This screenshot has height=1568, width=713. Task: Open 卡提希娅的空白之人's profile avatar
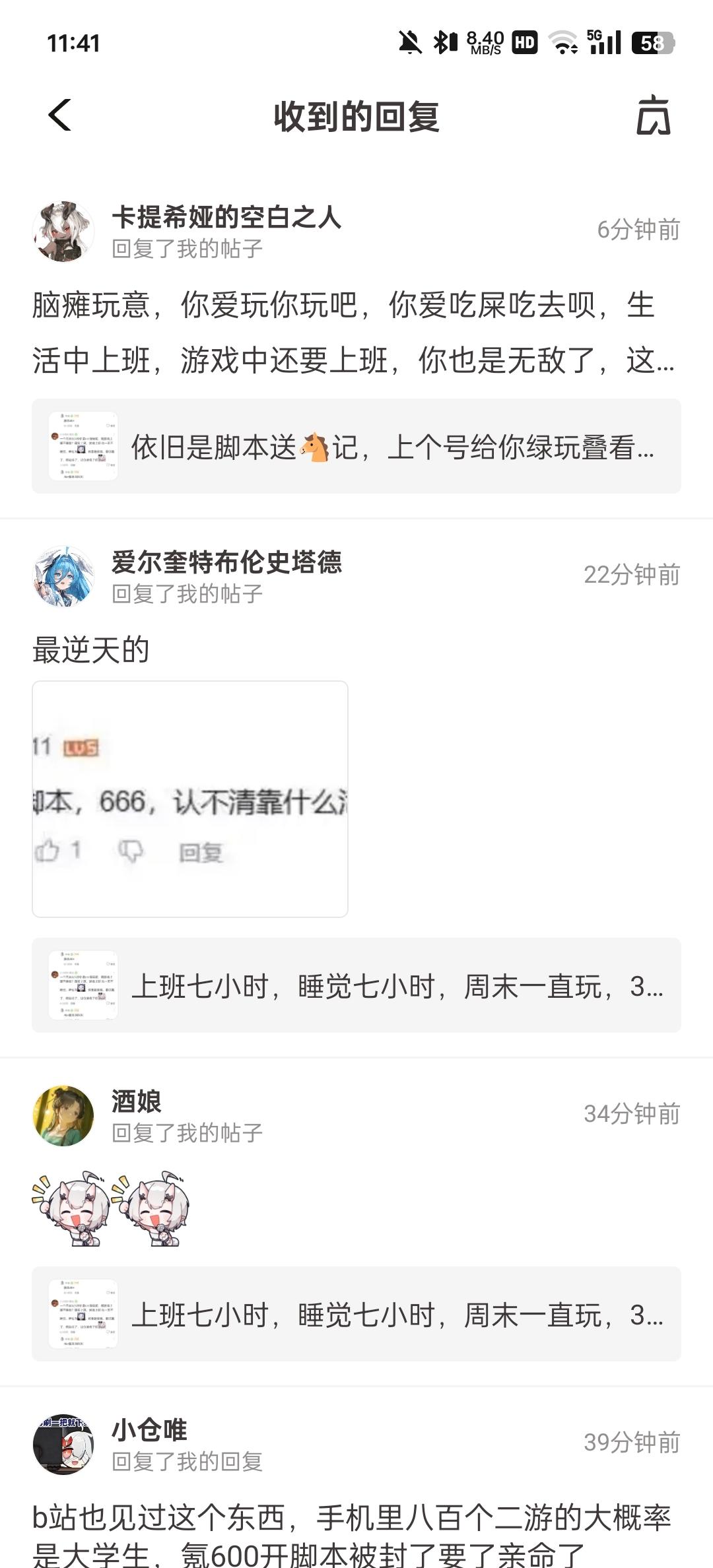pos(63,232)
